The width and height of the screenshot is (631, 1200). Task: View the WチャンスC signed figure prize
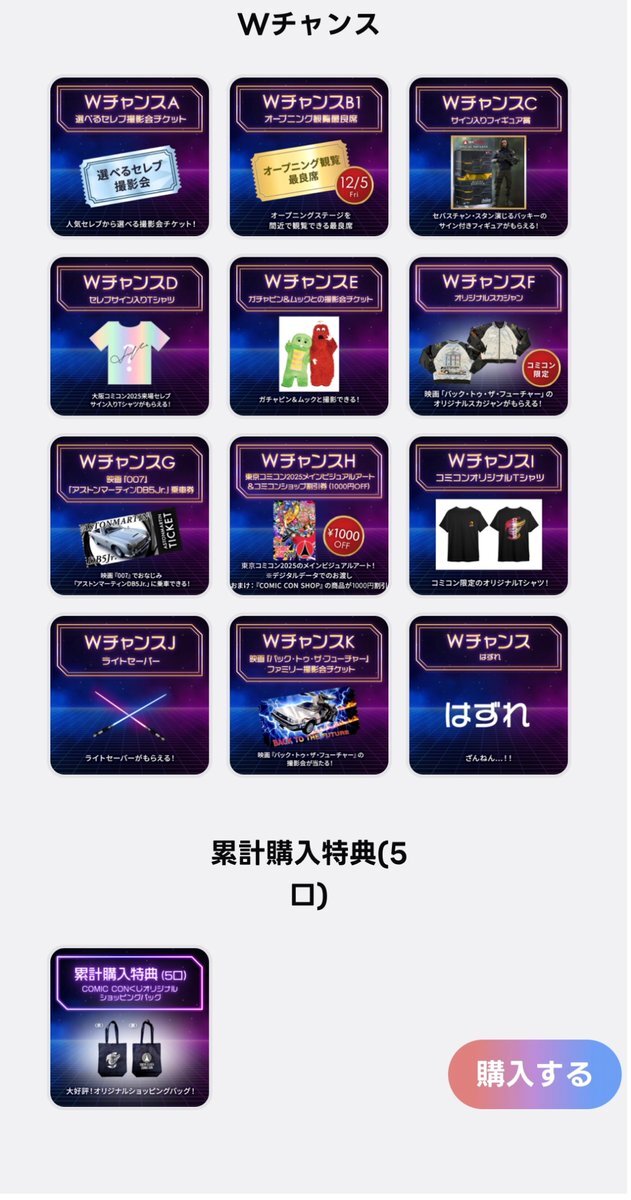pyautogui.click(x=488, y=157)
